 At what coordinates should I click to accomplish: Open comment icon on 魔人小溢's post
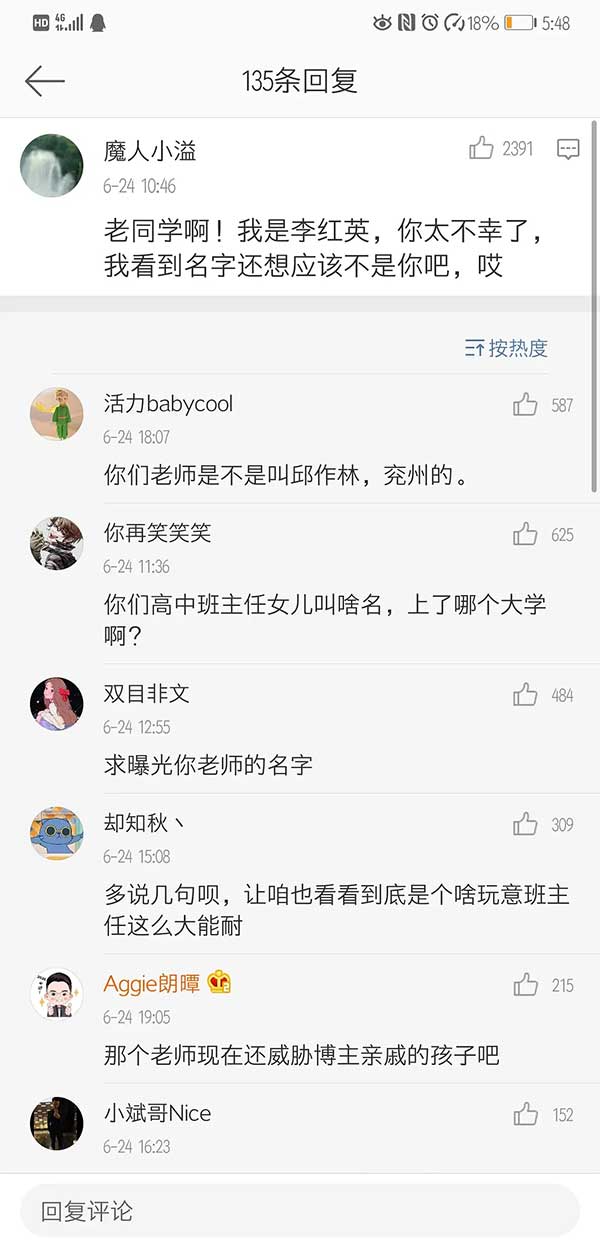point(568,149)
